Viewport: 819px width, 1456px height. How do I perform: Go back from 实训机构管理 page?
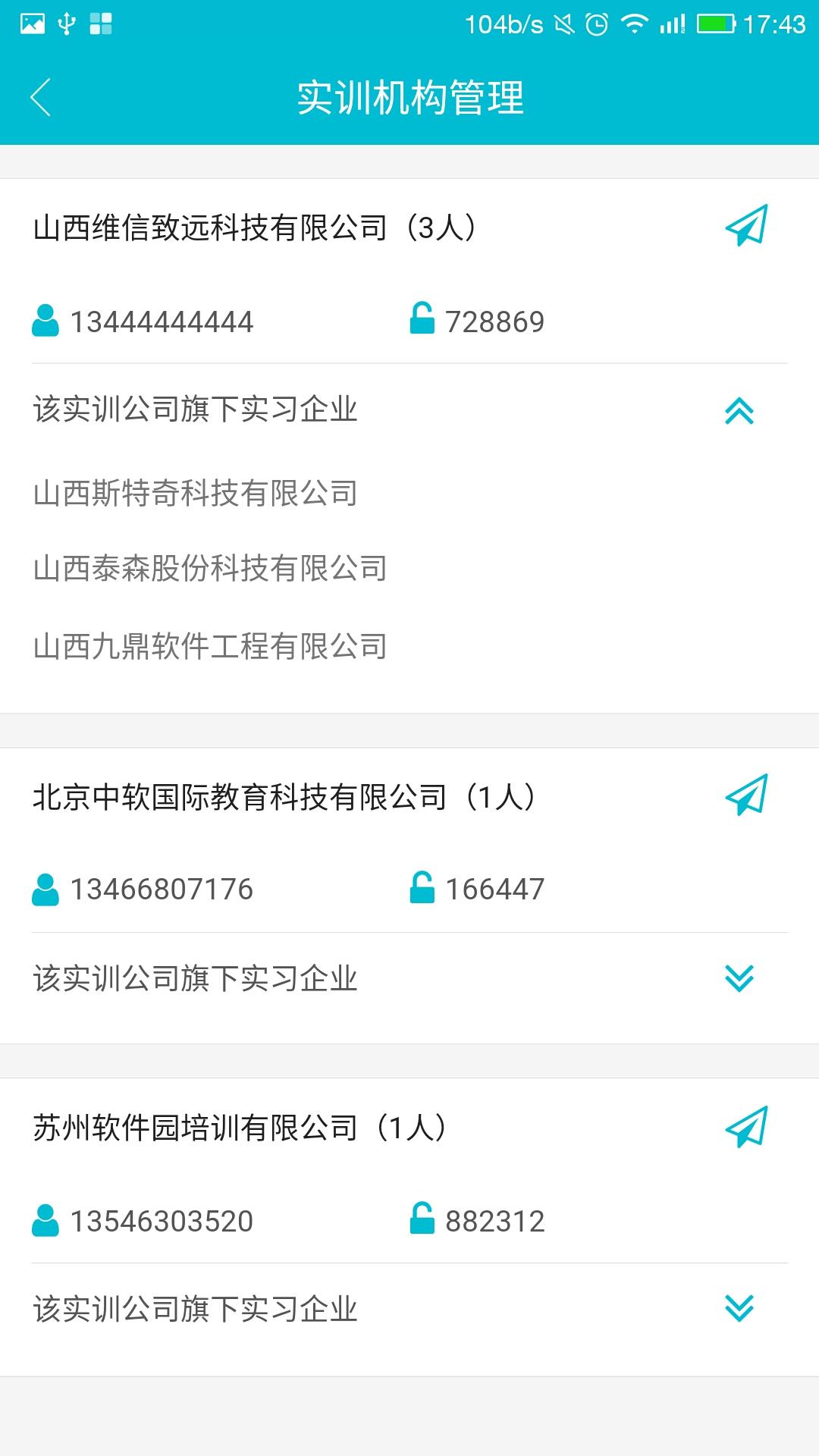41,97
